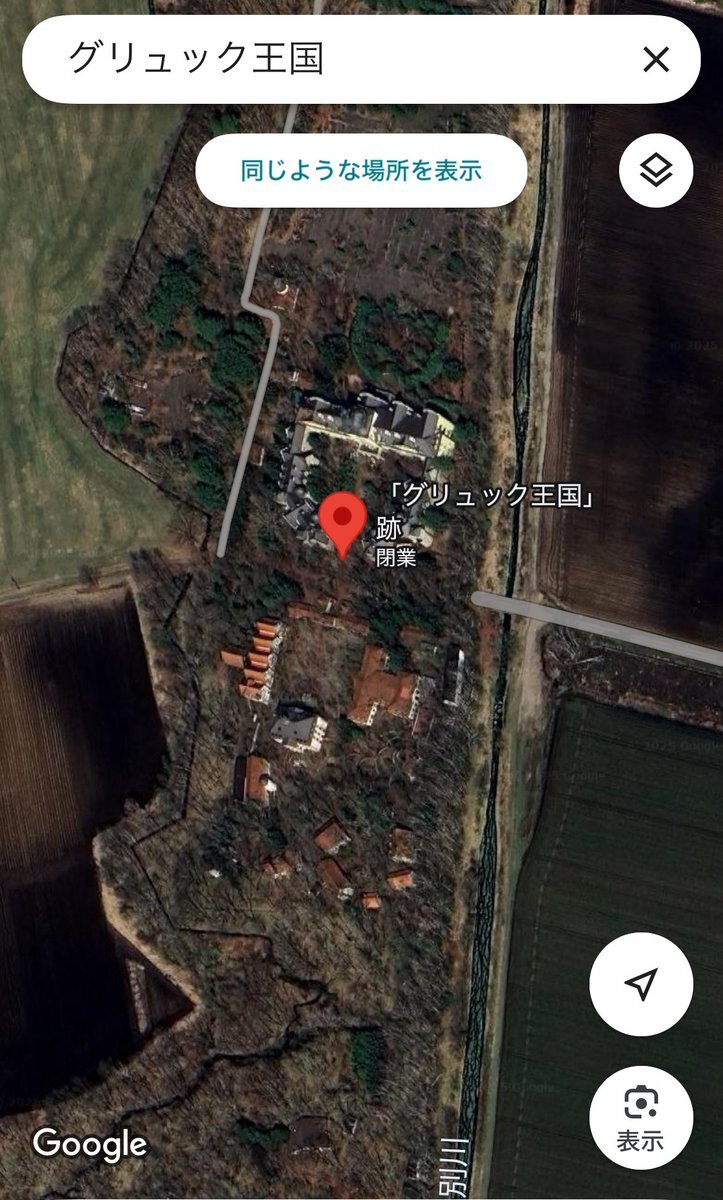Tap the 同じような場所を表示 chip
723x1200 pixels.
pos(361,170)
